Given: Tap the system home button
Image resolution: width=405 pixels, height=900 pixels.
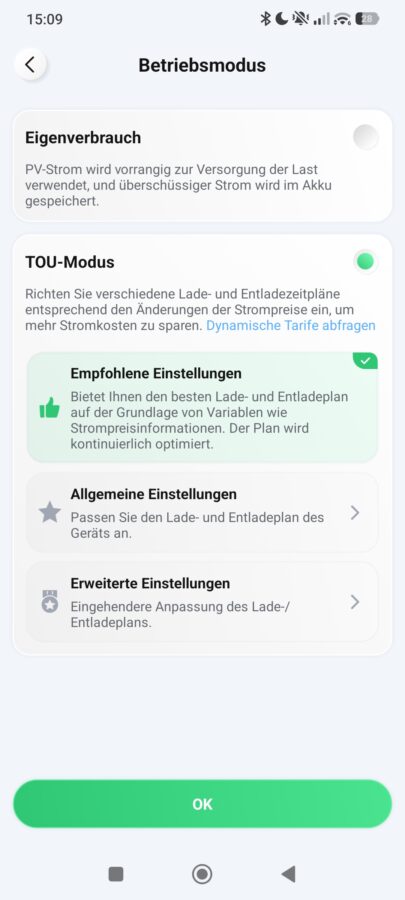Looking at the screenshot, I should tap(202, 874).
